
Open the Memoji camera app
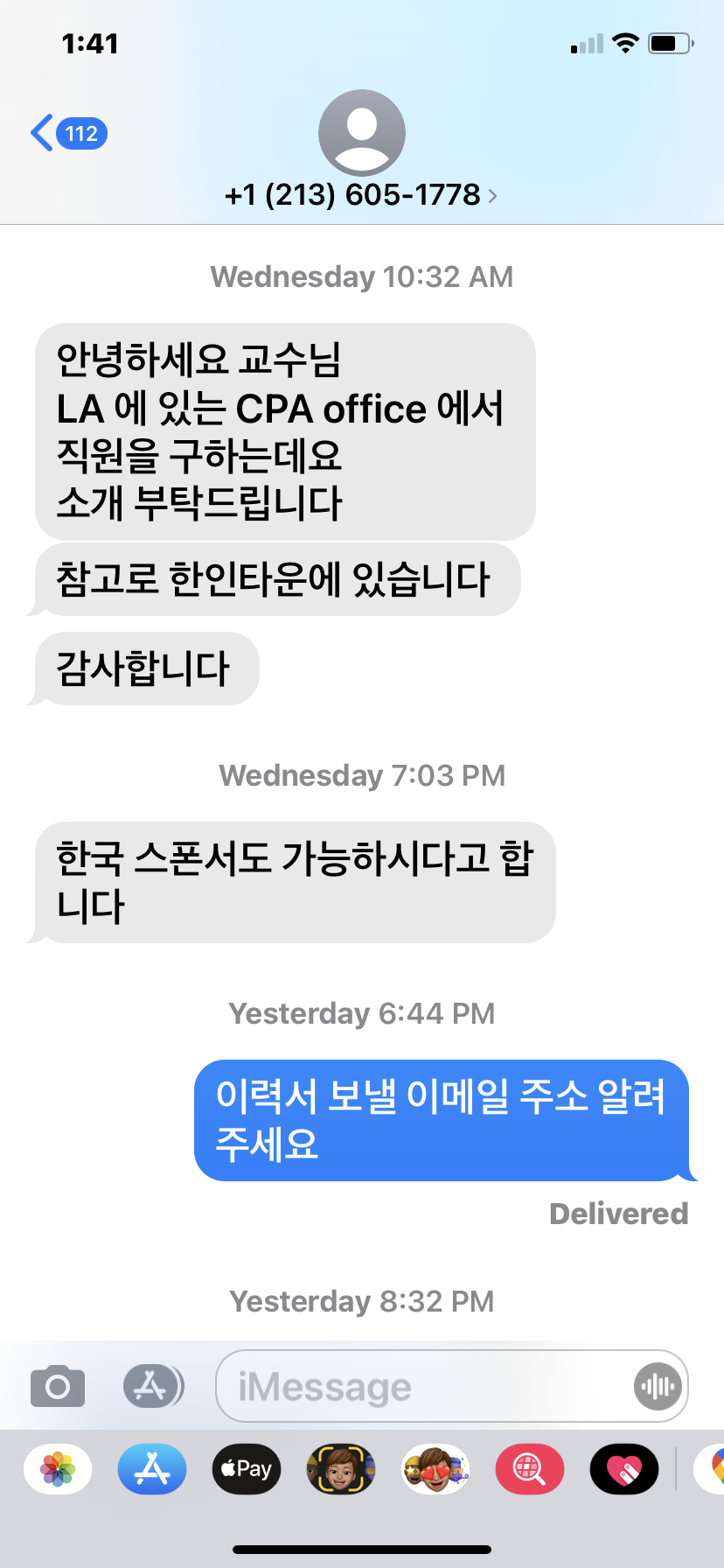pos(341,1469)
